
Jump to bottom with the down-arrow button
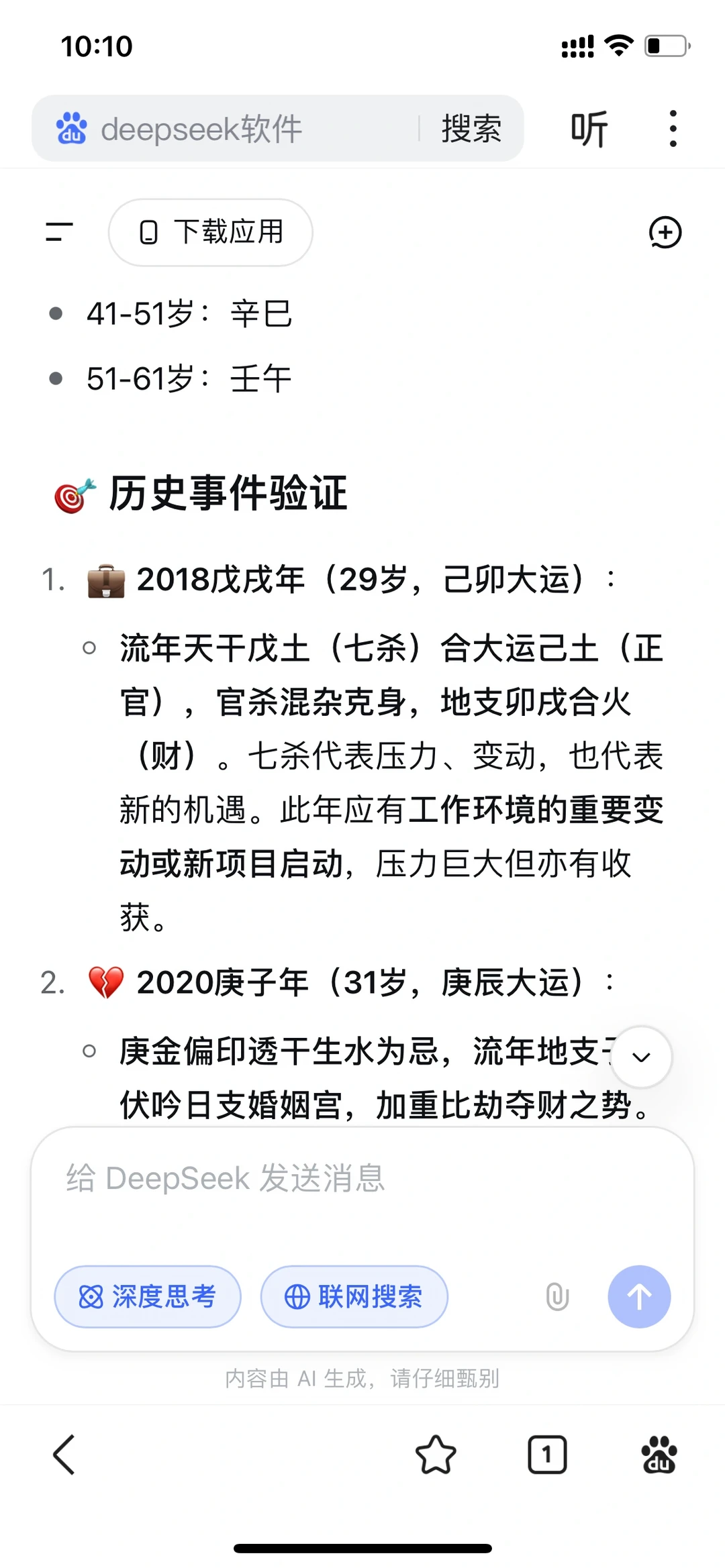[x=642, y=1057]
